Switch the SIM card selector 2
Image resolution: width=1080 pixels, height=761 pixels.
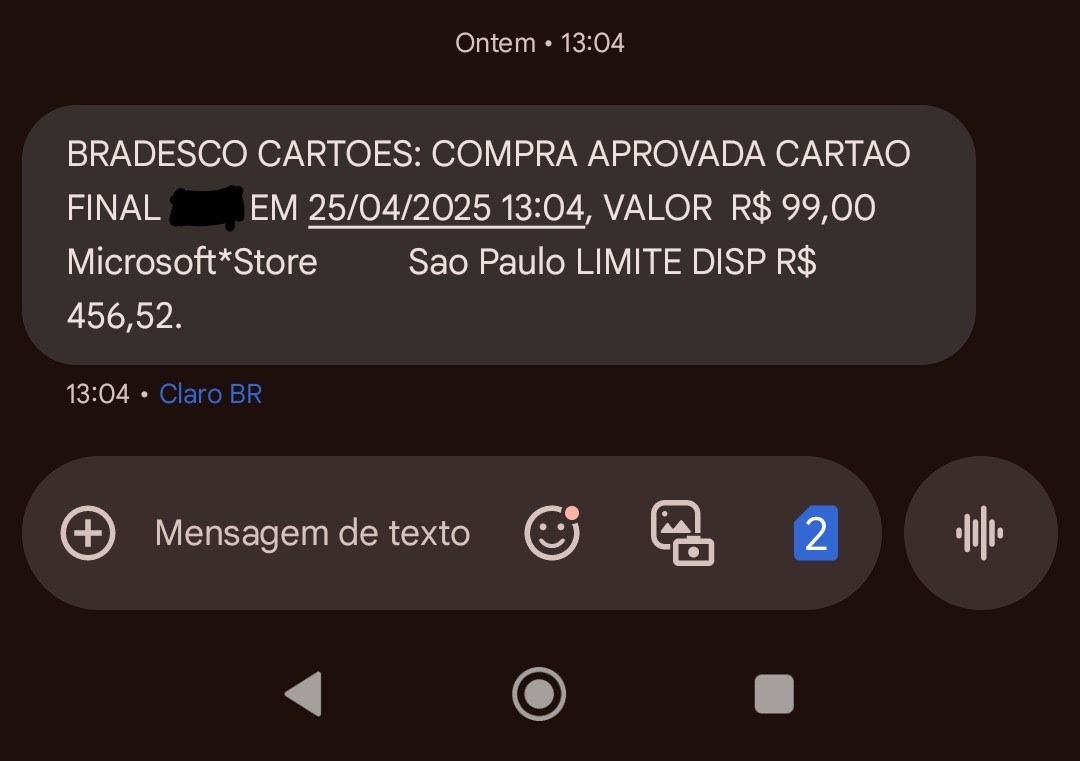pos(816,533)
